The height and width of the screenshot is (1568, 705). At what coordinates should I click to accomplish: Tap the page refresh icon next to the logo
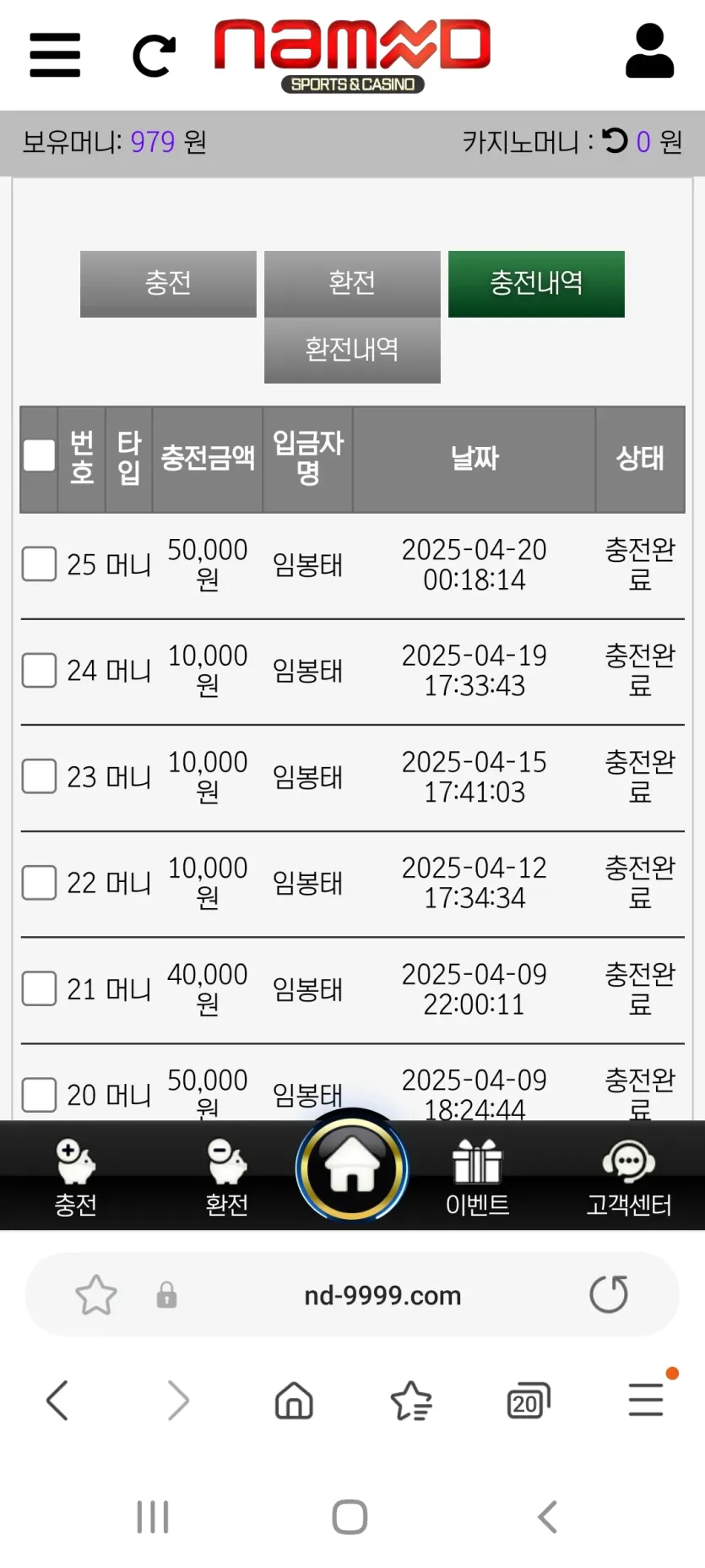click(x=155, y=56)
